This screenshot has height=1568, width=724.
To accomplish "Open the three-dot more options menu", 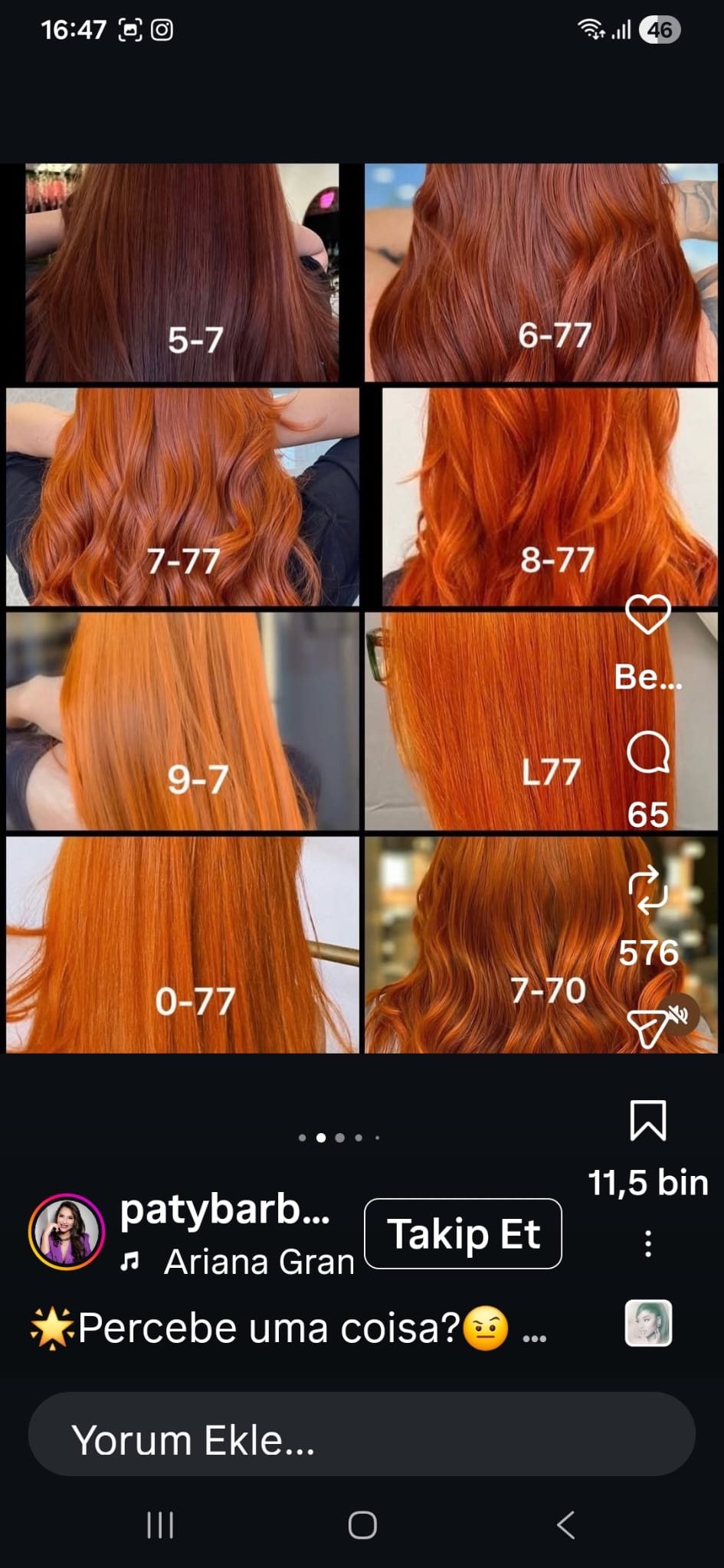I will click(x=648, y=1243).
